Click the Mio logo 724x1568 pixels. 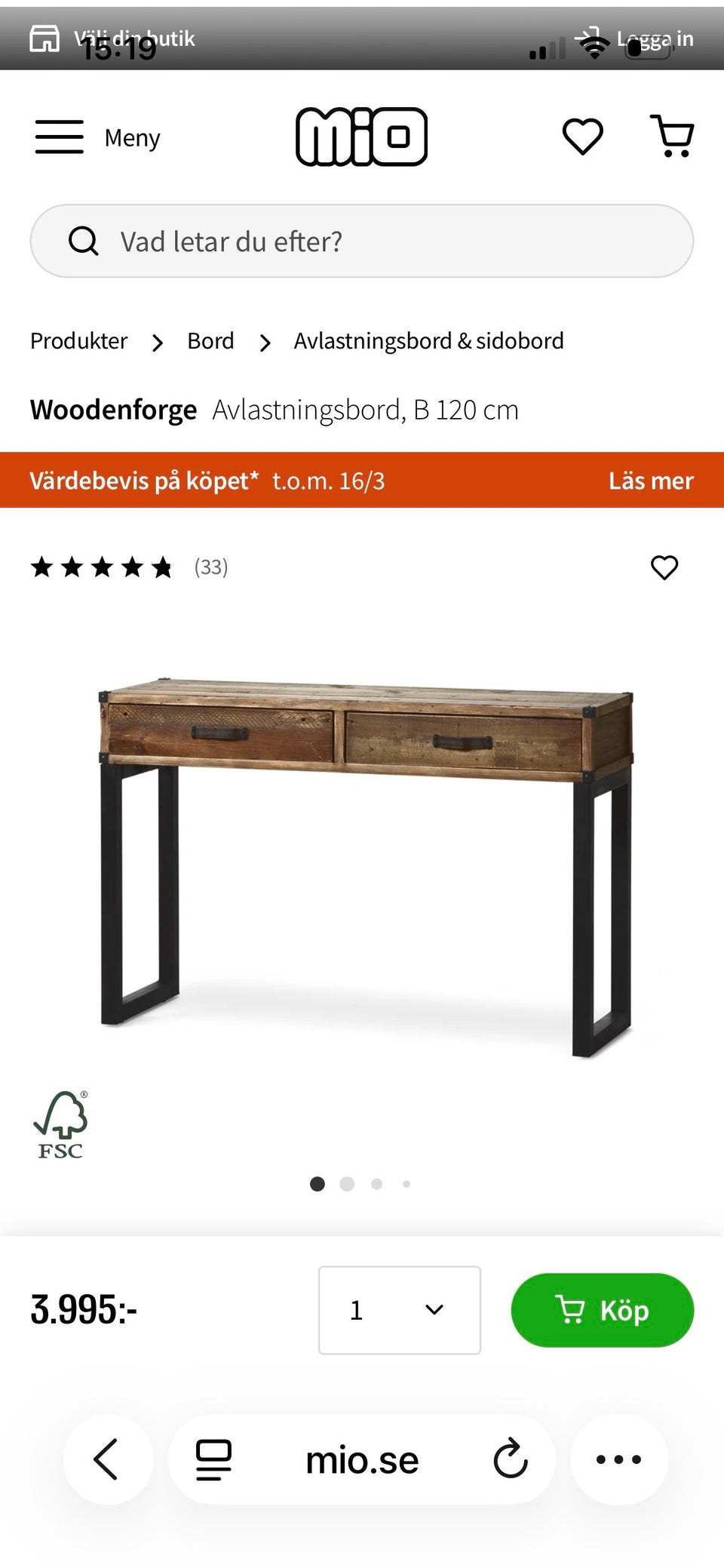coord(362,137)
